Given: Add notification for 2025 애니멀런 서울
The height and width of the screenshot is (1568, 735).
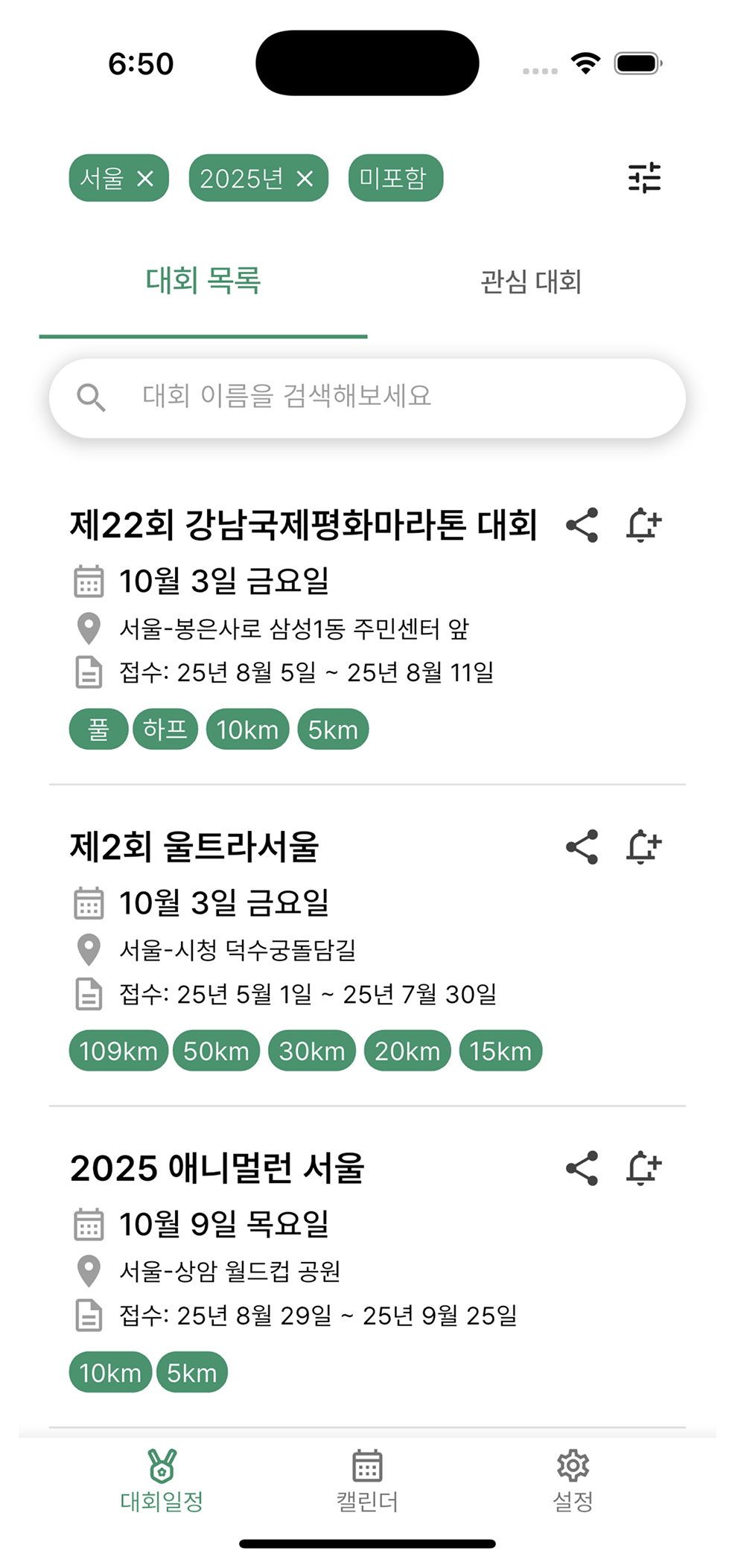Looking at the screenshot, I should tap(643, 1166).
